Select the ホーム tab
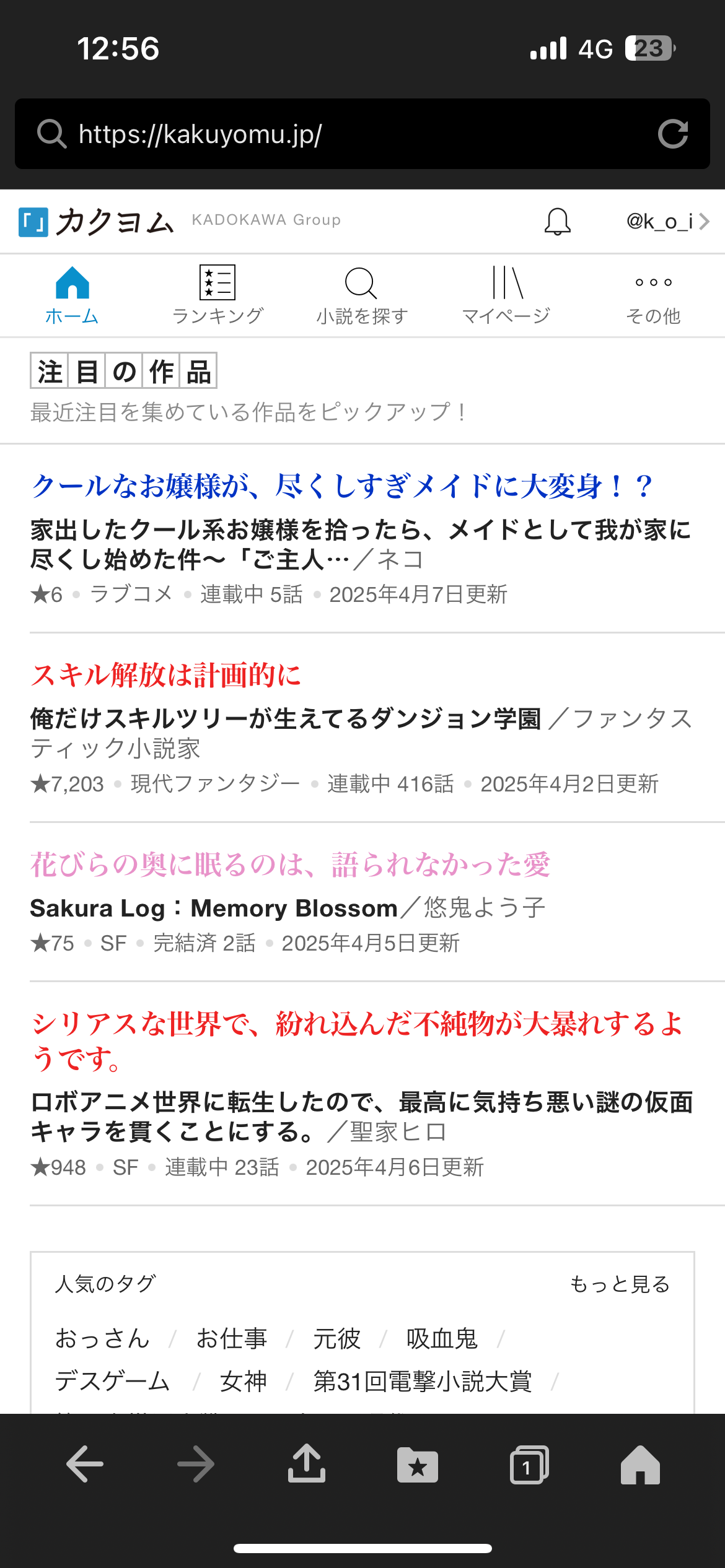 (x=72, y=295)
